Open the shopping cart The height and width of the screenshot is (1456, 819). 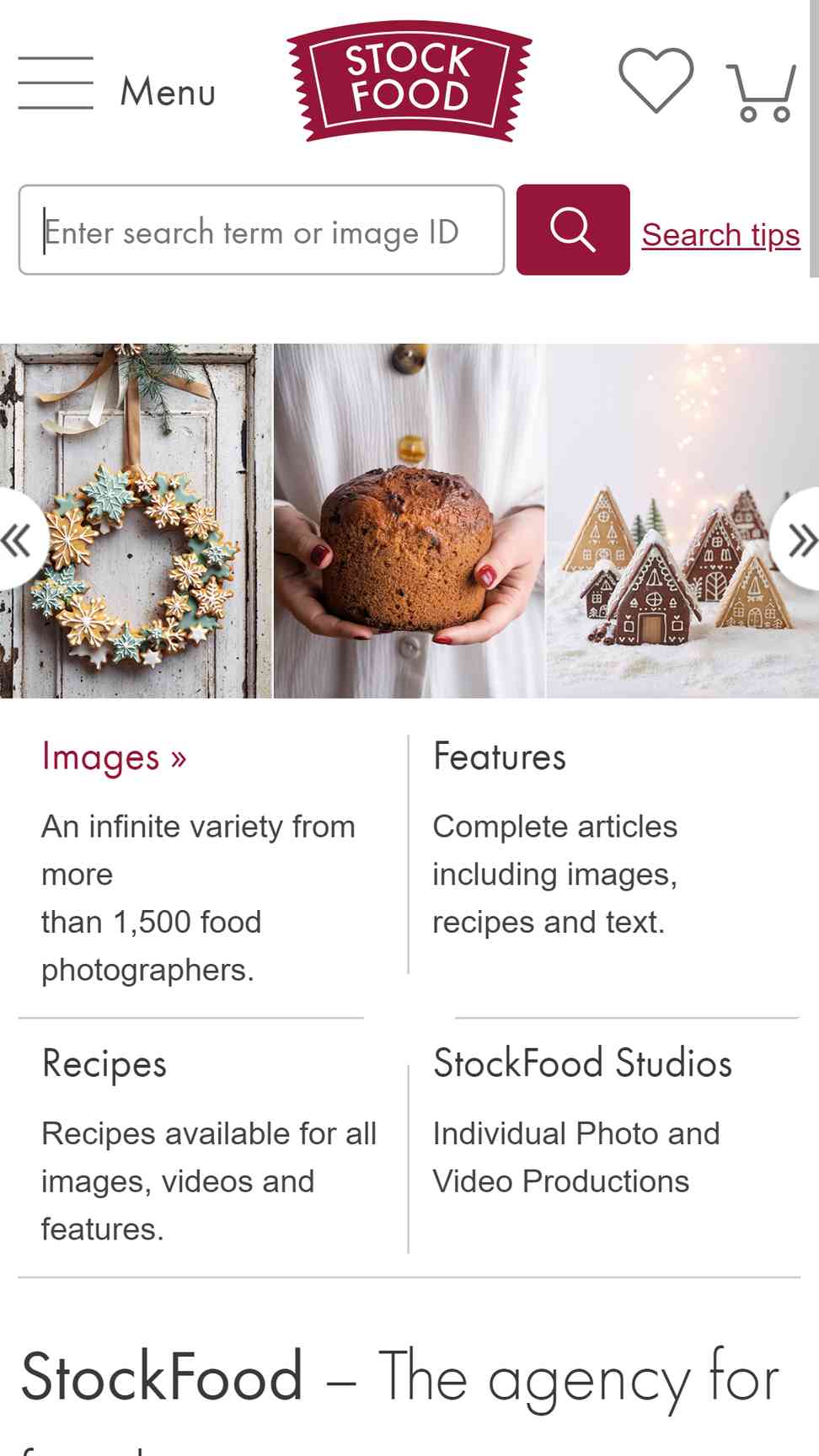coord(762,91)
